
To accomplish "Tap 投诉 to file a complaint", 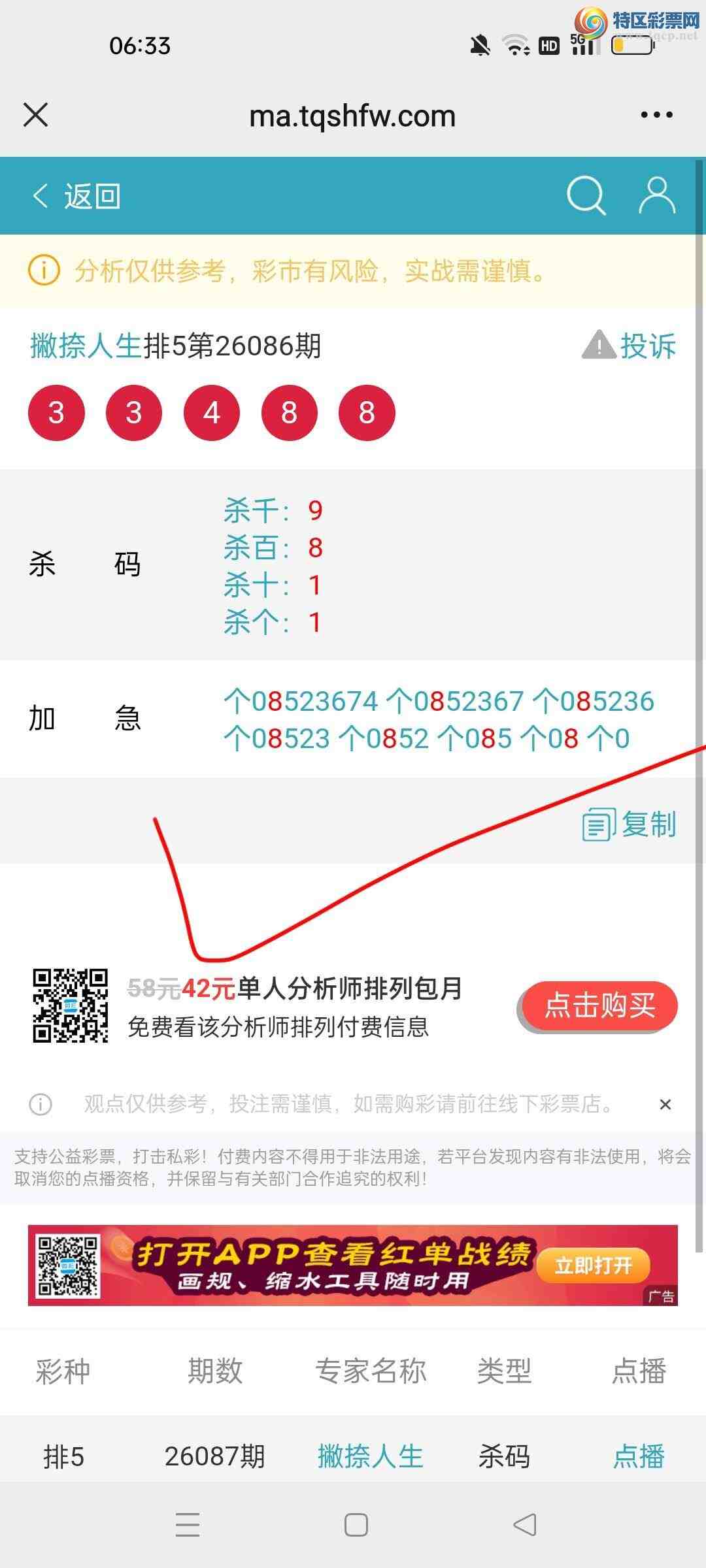I will coord(630,346).
